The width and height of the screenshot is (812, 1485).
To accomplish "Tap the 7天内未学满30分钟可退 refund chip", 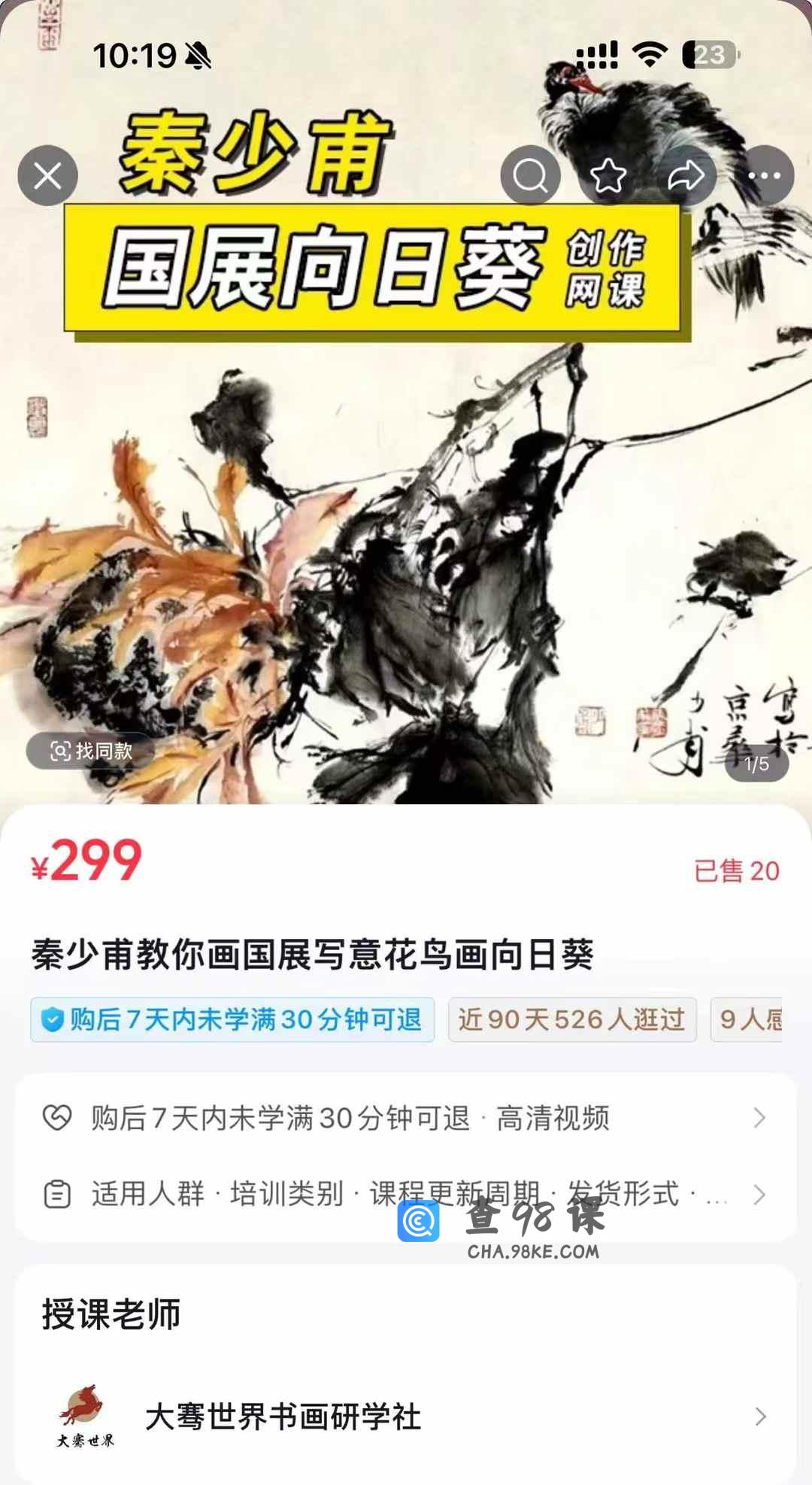I will coord(232,1020).
